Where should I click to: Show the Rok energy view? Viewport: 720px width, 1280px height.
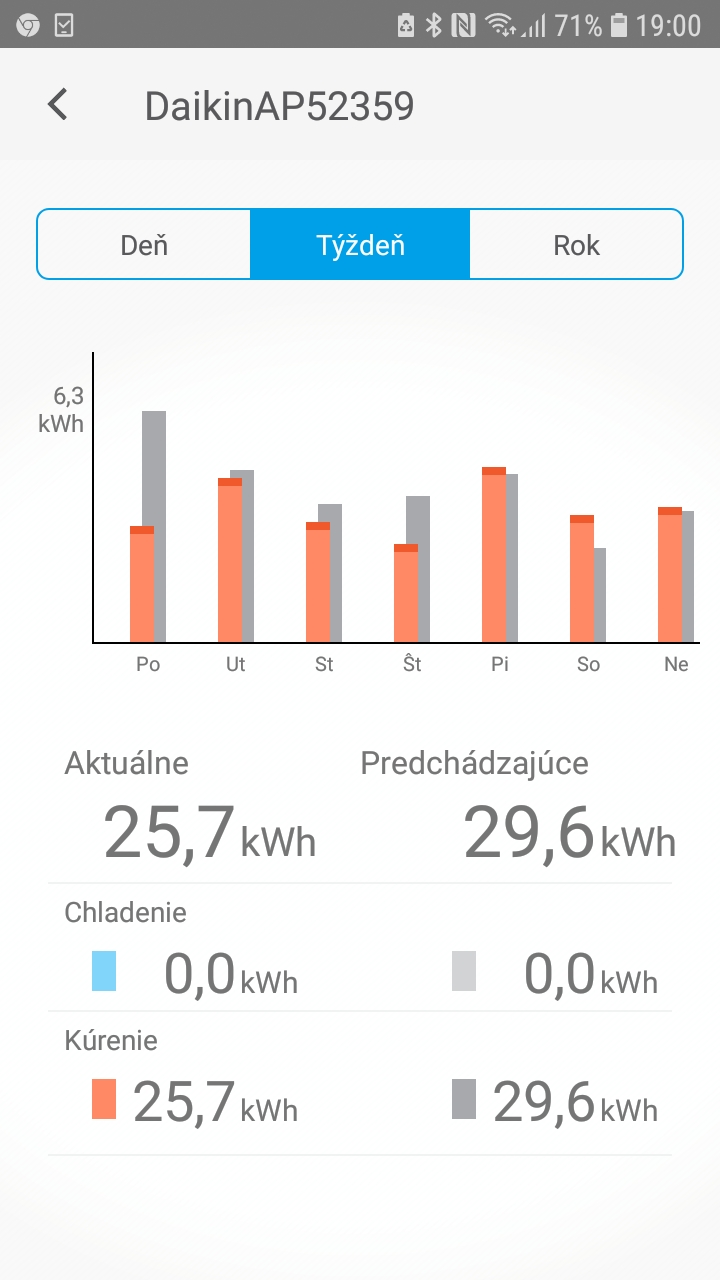[x=576, y=244]
